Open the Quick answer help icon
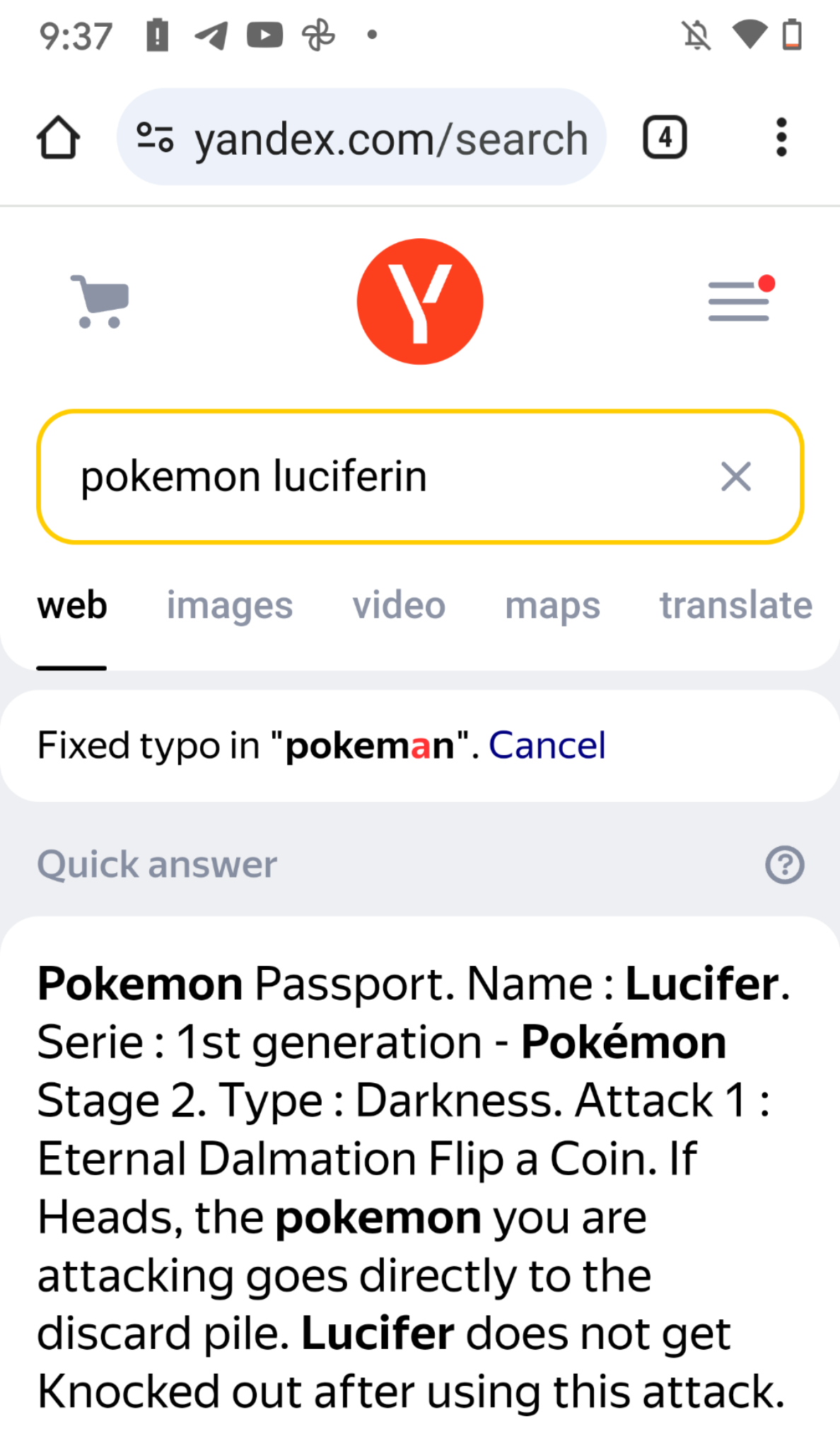 [784, 865]
